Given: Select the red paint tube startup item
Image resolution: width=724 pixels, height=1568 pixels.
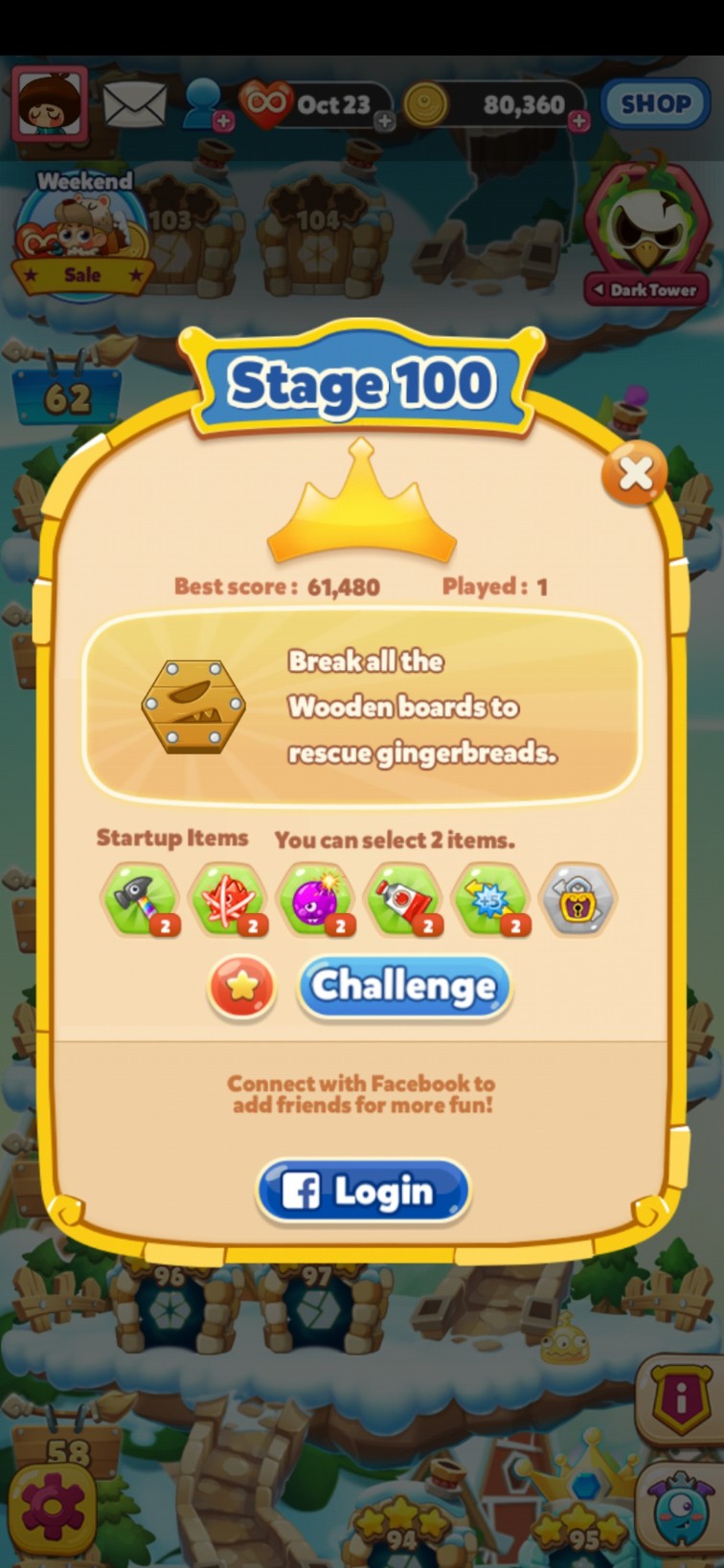Looking at the screenshot, I should pyautogui.click(x=404, y=899).
